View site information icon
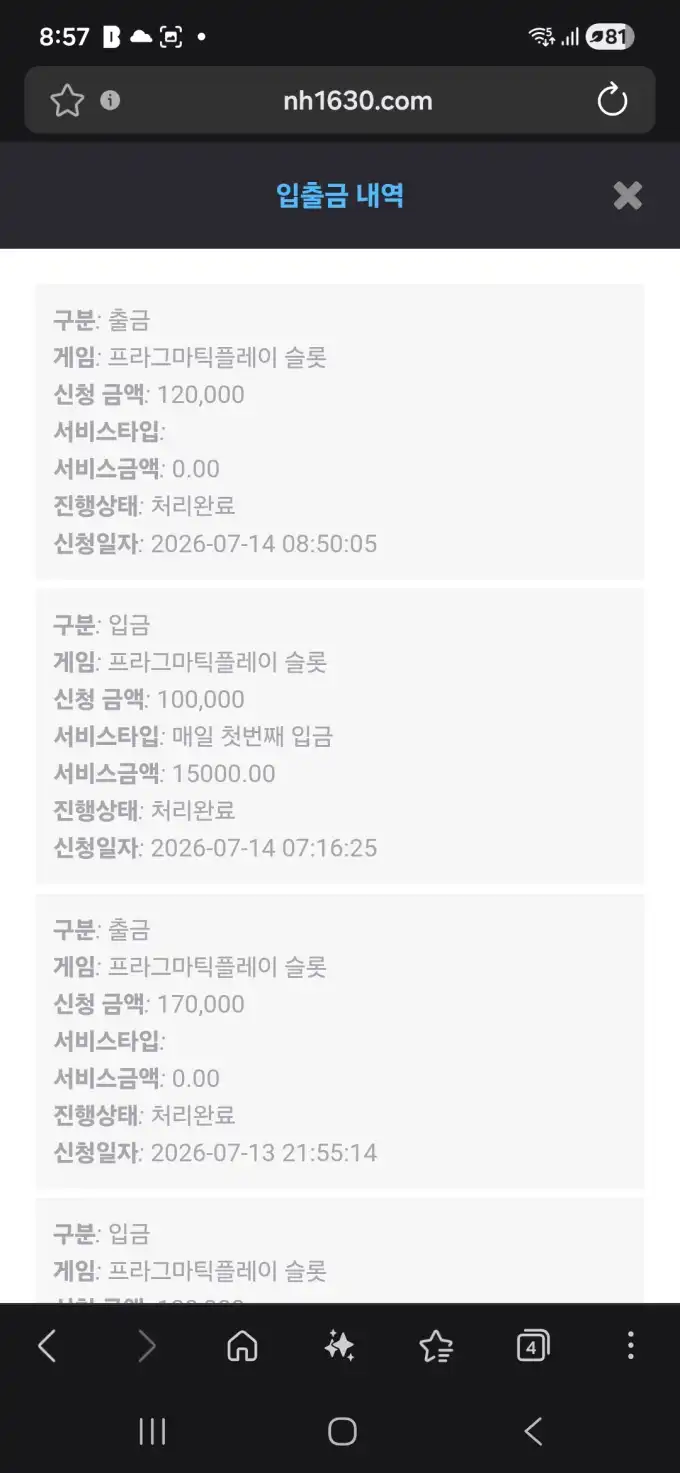The height and width of the screenshot is (1473, 680). coord(110,100)
